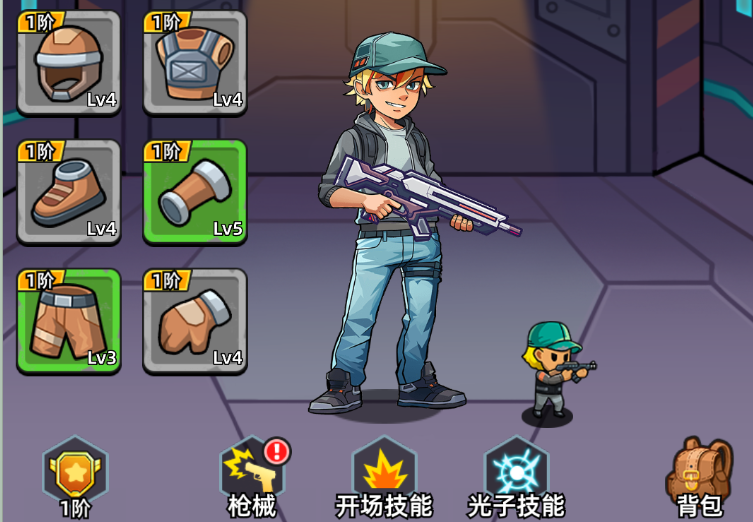Open 光子技能 photon skills
753x522 pixels.
tap(516, 474)
